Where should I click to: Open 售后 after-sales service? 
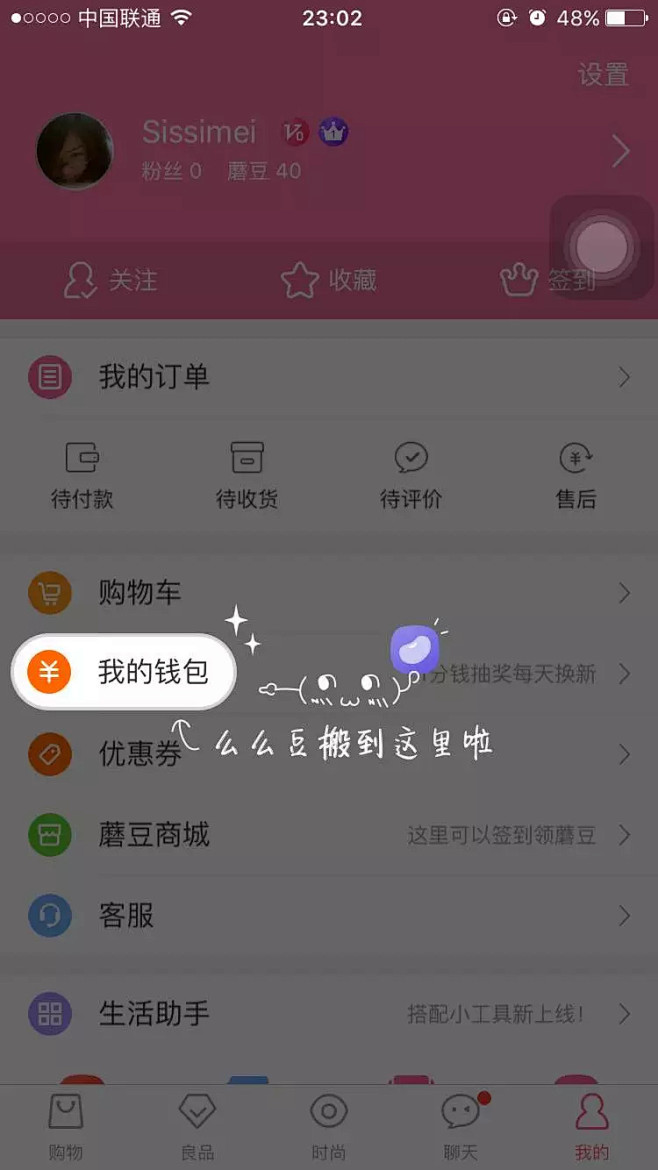(x=576, y=475)
